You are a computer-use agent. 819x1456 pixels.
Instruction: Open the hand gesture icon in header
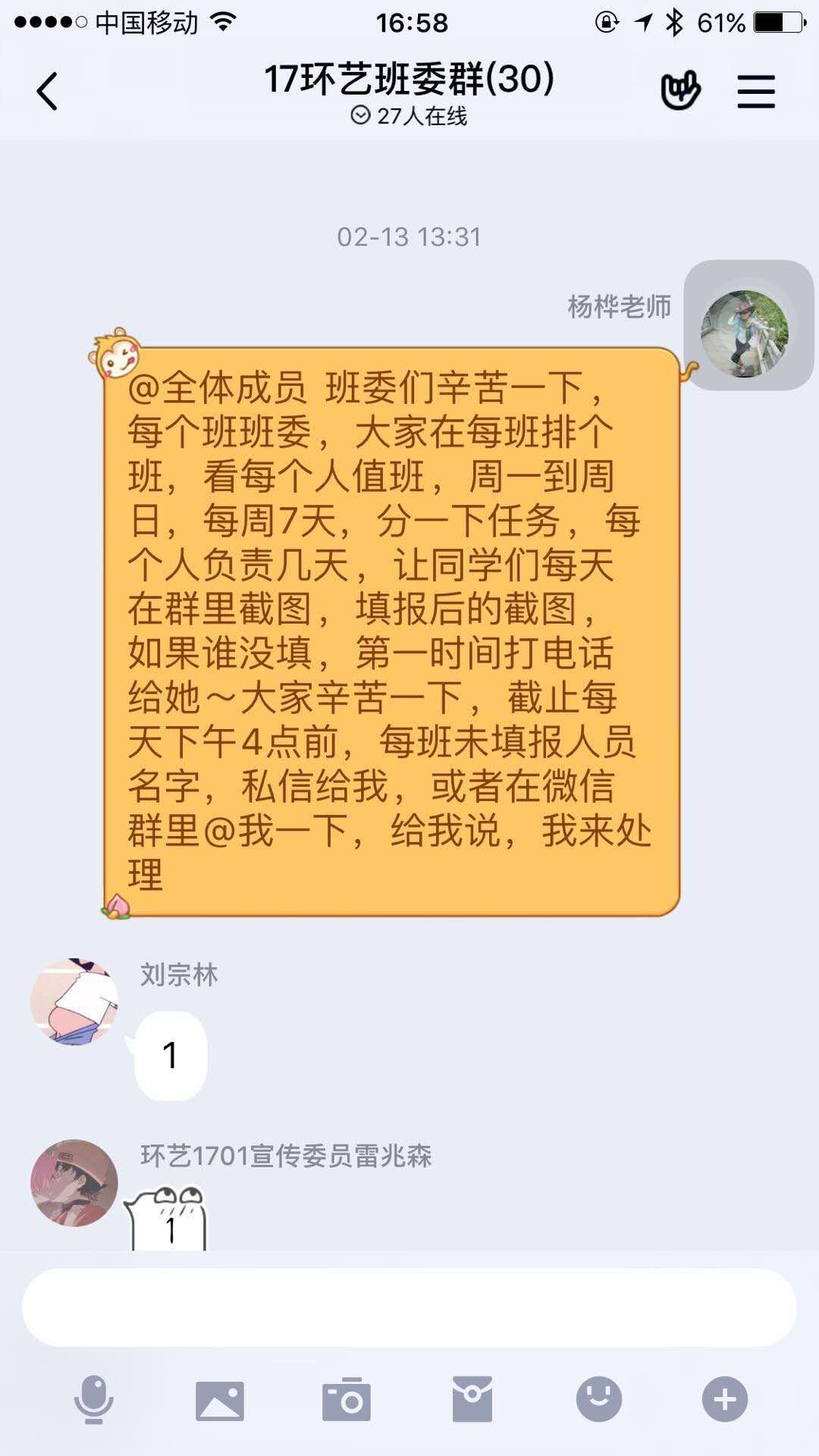679,92
